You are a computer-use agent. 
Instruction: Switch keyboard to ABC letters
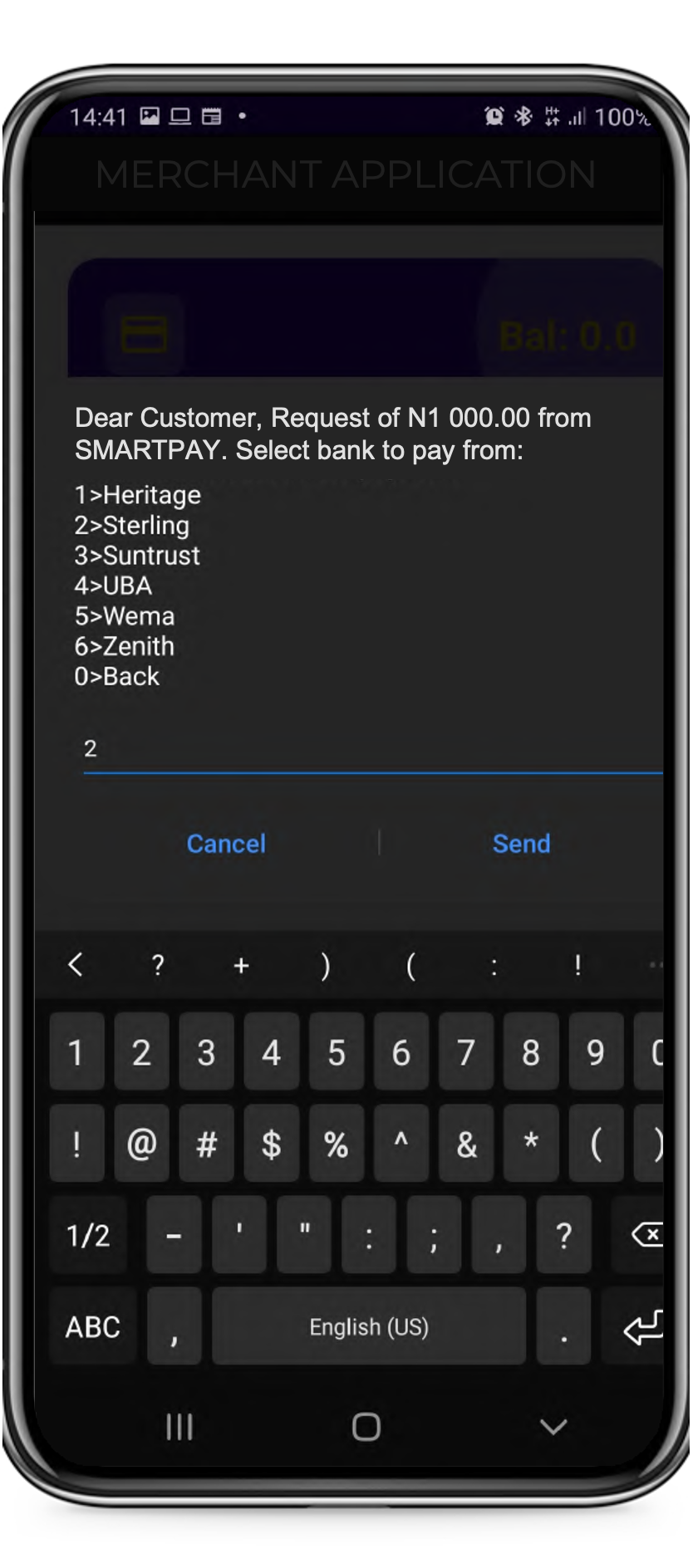click(x=93, y=1326)
